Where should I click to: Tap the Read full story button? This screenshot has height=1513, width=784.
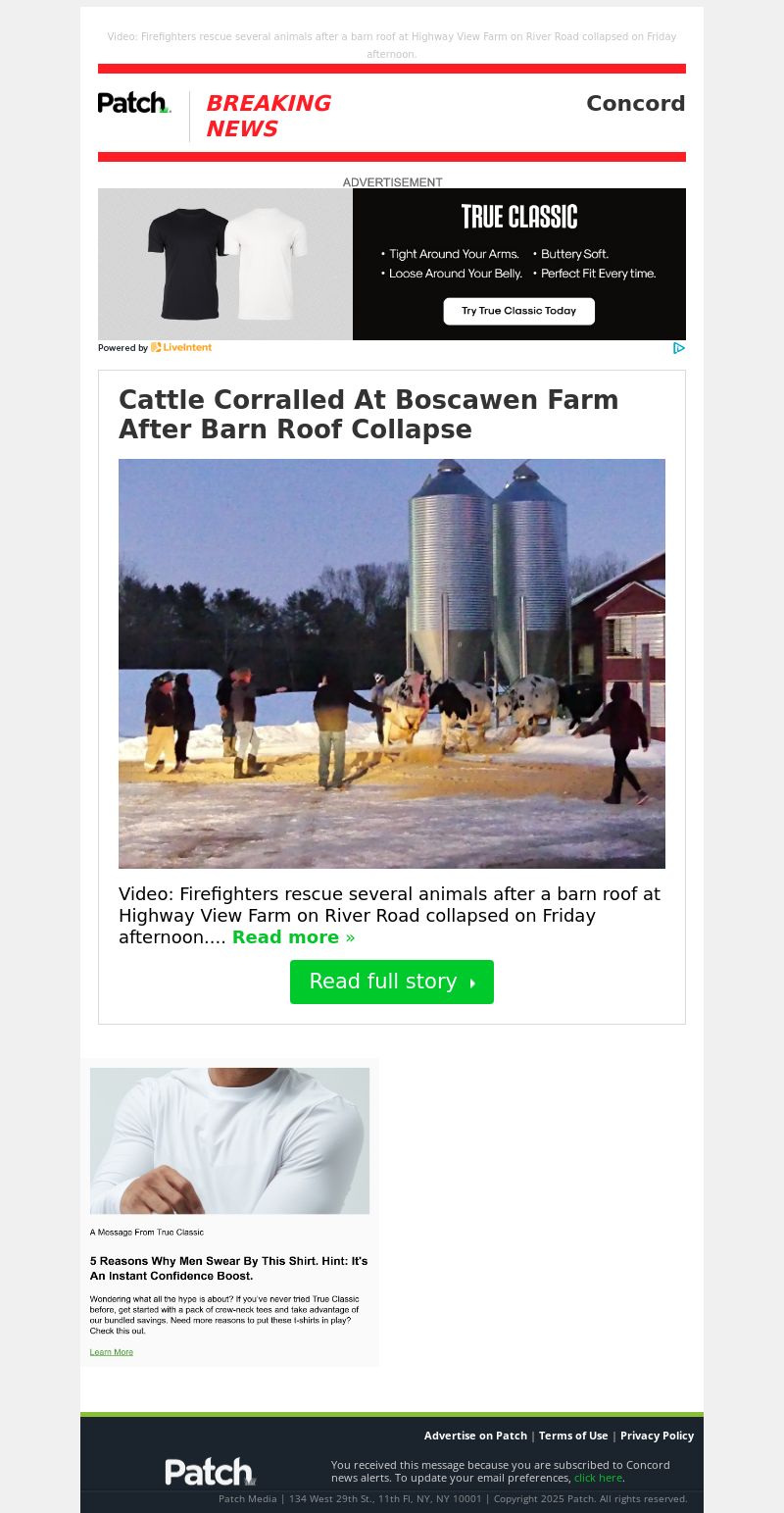(391, 982)
